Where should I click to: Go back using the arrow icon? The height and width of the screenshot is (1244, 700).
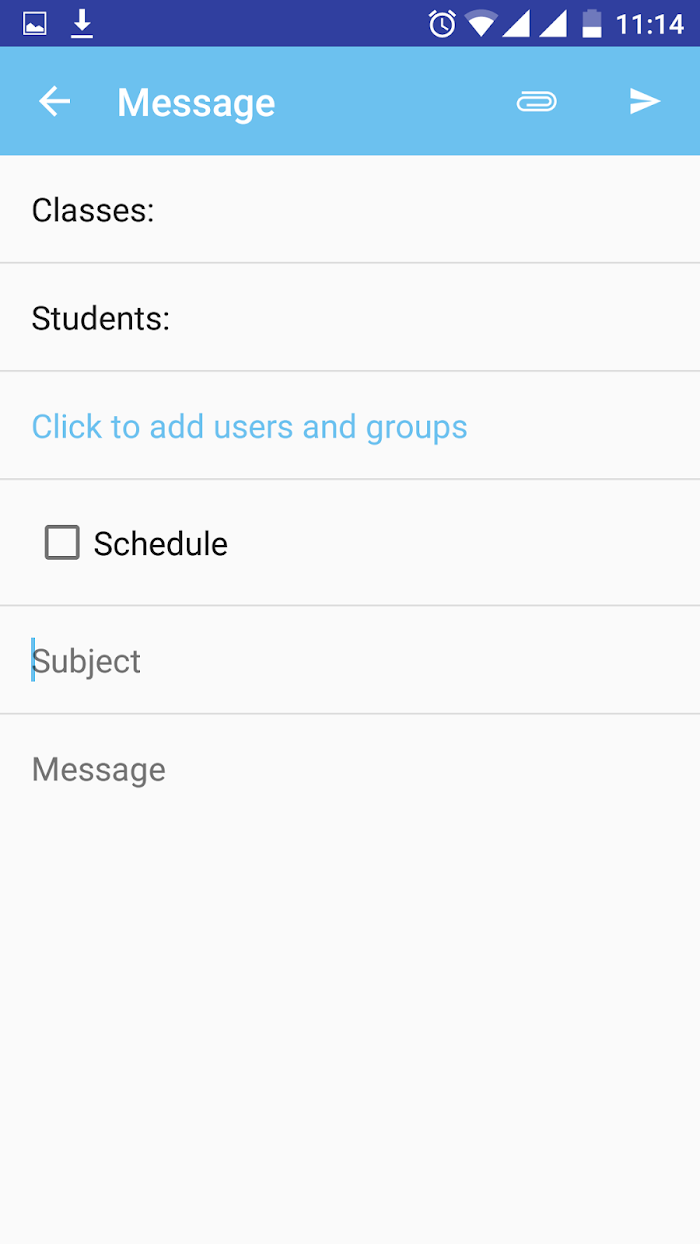click(x=54, y=102)
